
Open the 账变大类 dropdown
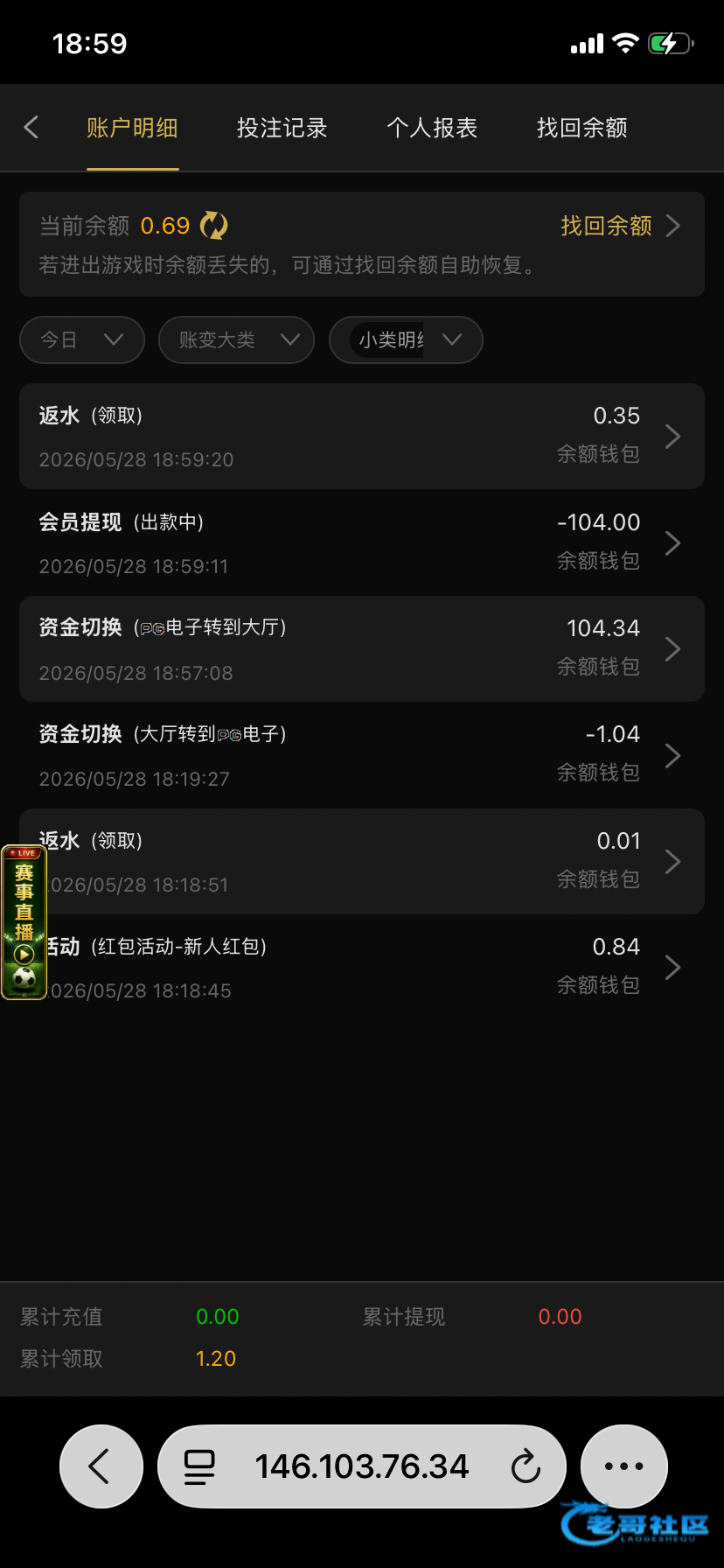pyautogui.click(x=236, y=339)
